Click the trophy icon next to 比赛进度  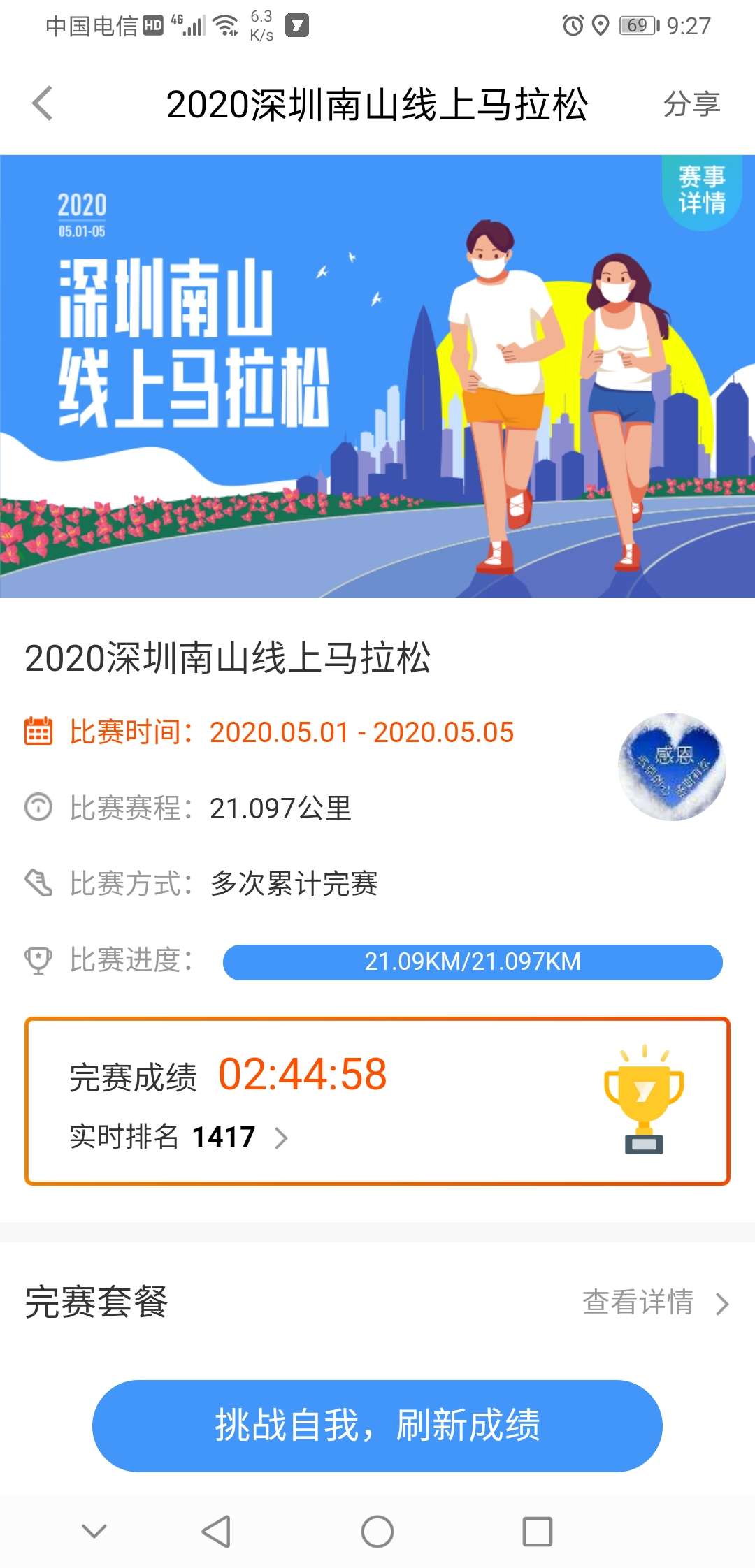38,960
